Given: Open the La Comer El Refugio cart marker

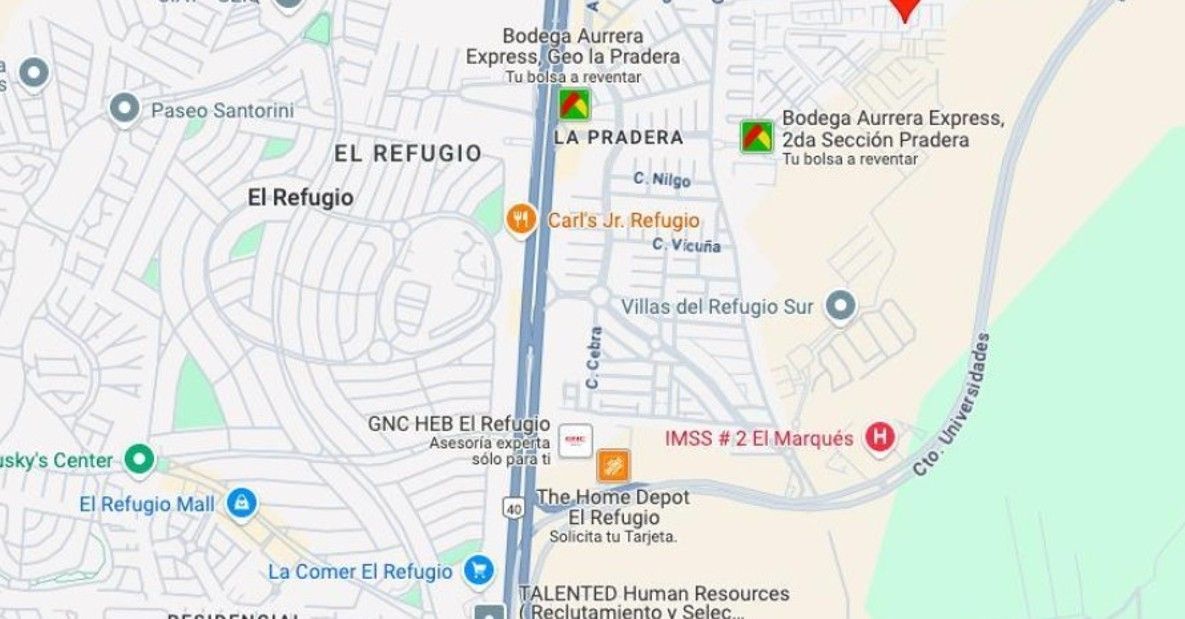Looking at the screenshot, I should click(479, 571).
